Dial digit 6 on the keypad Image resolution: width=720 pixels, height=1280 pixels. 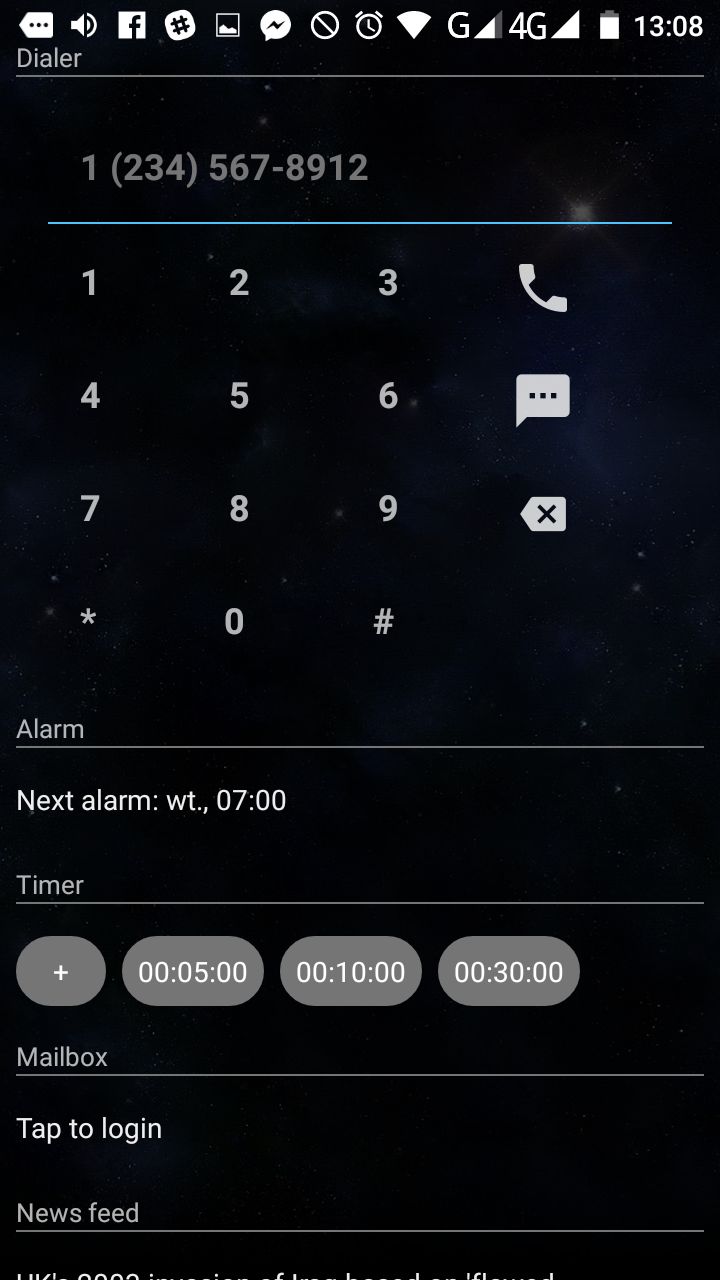(388, 396)
